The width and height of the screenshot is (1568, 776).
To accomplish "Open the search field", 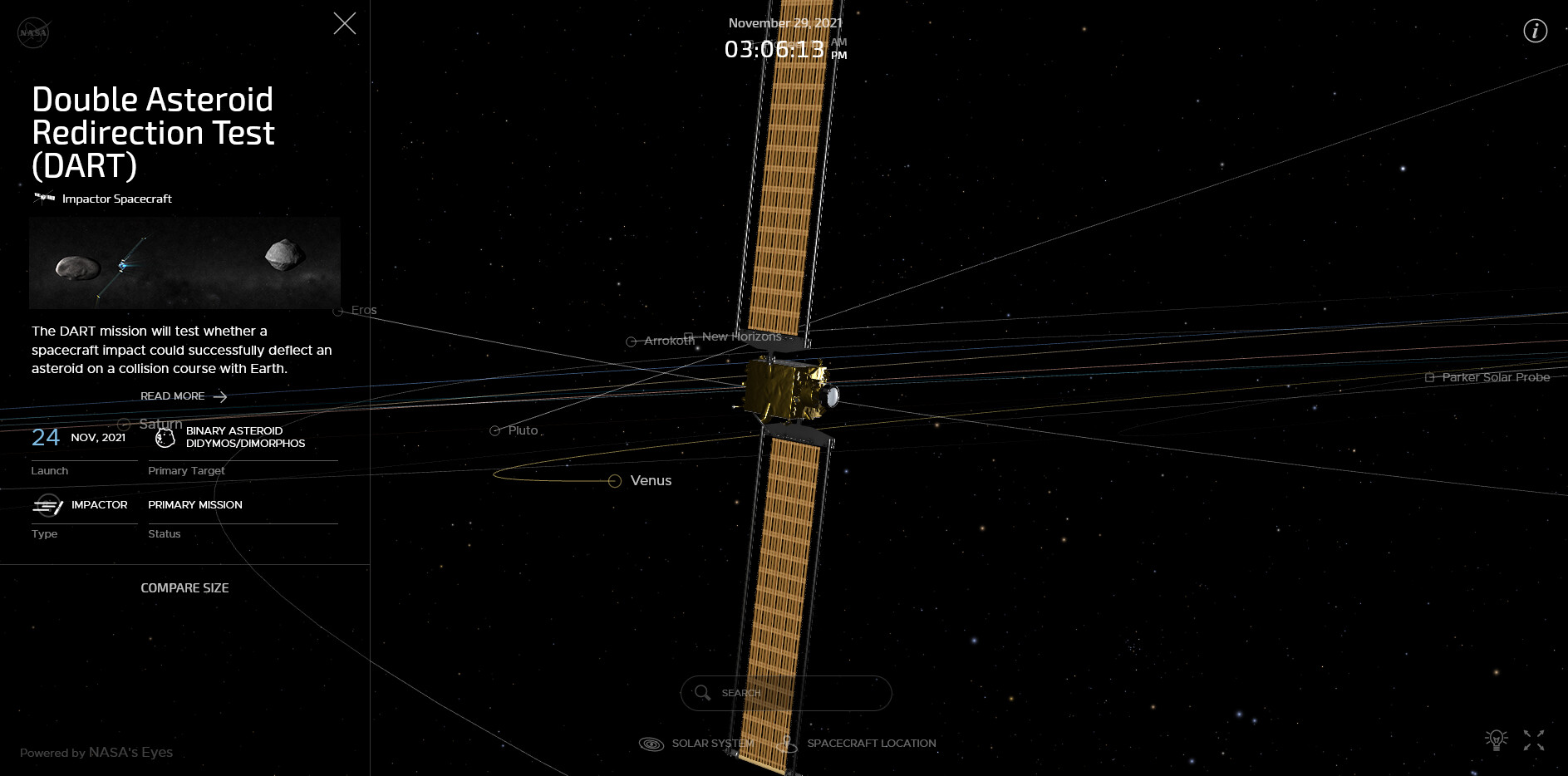I will pos(785,693).
